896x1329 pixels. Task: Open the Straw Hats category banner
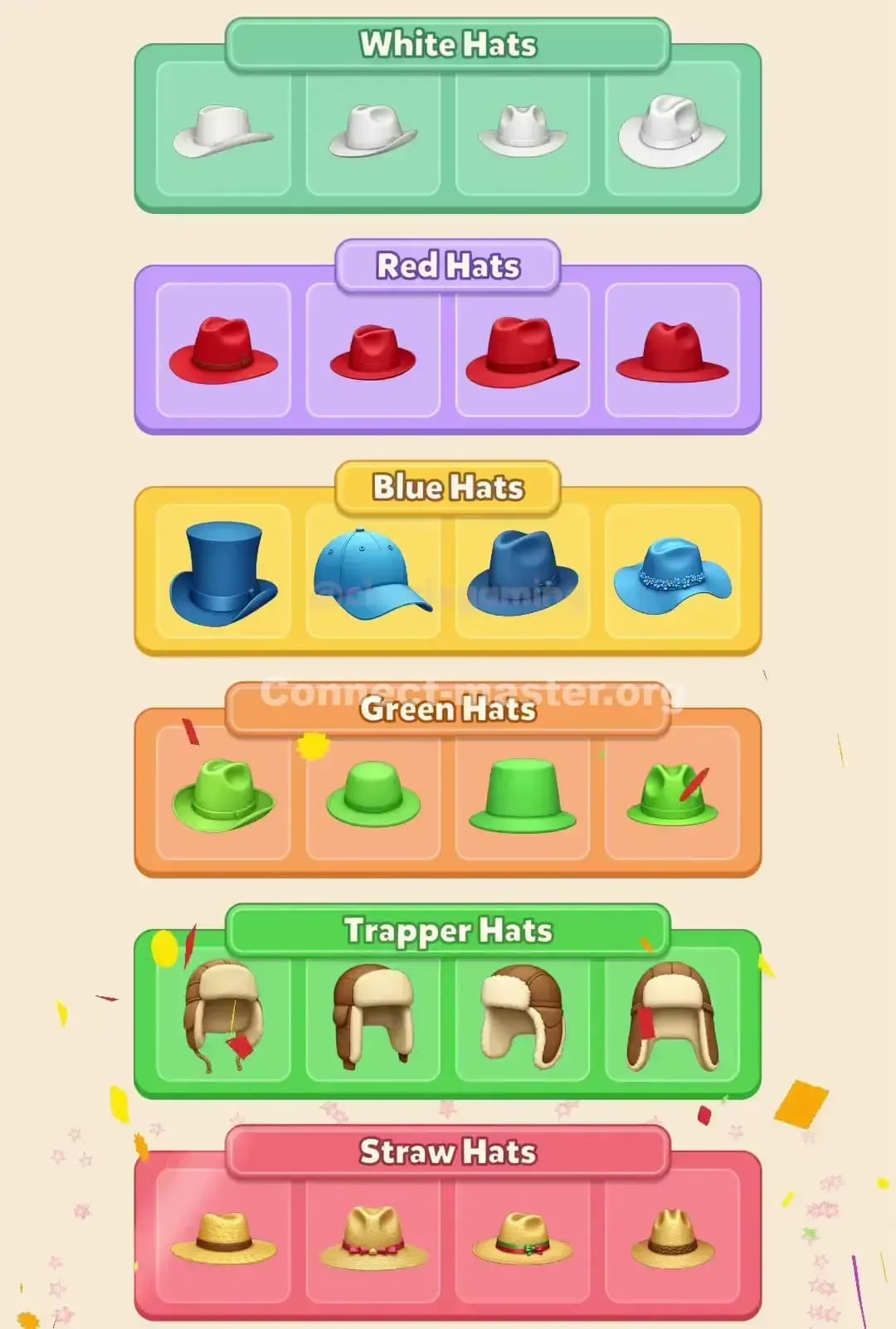coord(448,1151)
